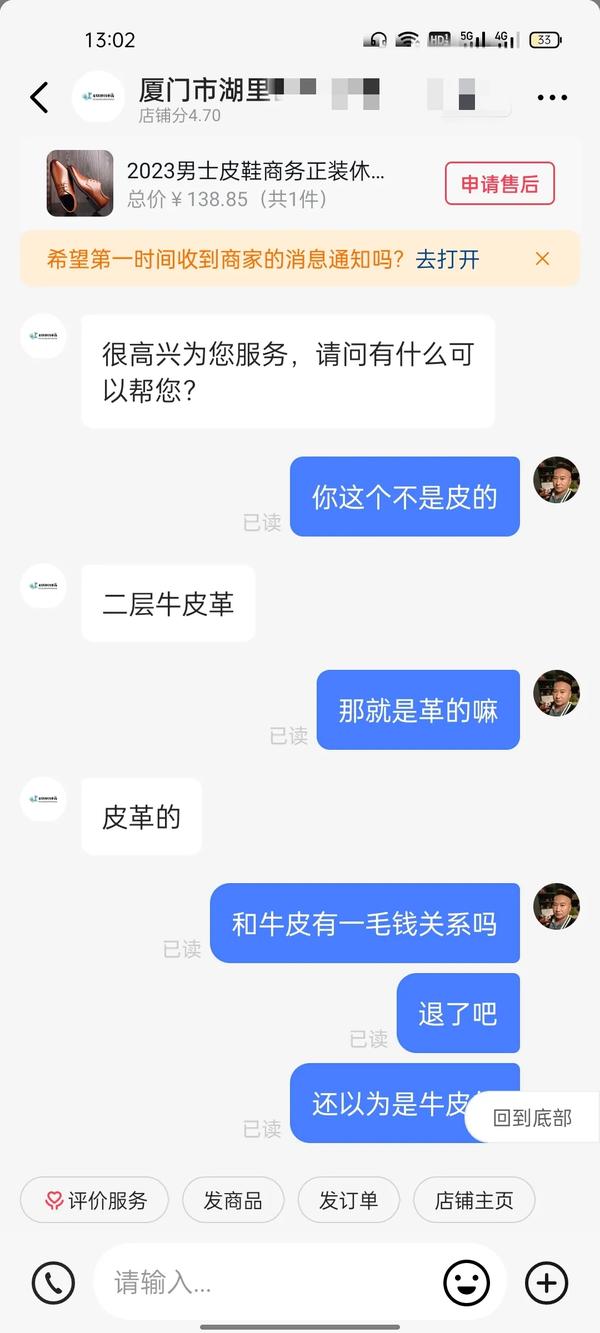Open 店铺主页 store homepage
Viewport: 600px width, 1333px height.
click(473, 1200)
